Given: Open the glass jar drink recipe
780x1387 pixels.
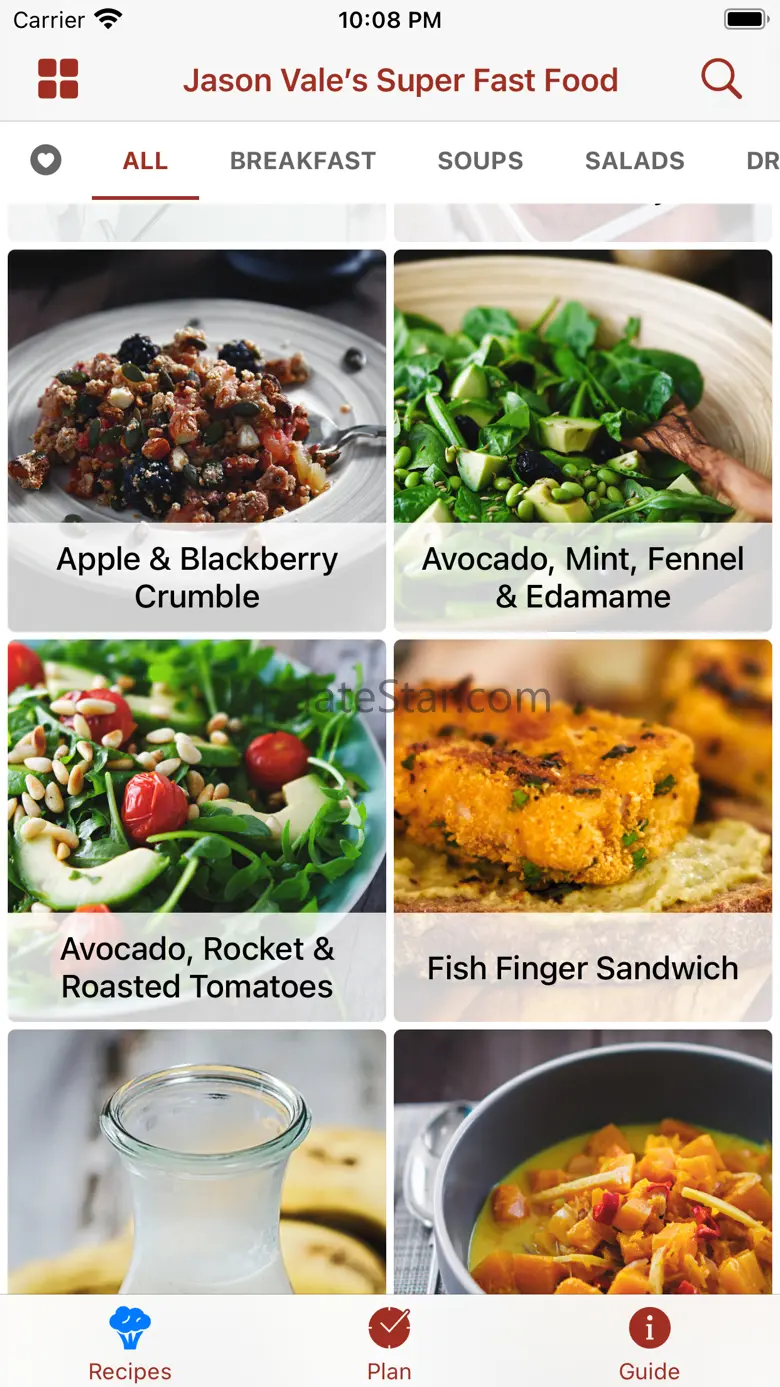Looking at the screenshot, I should click(x=197, y=1165).
